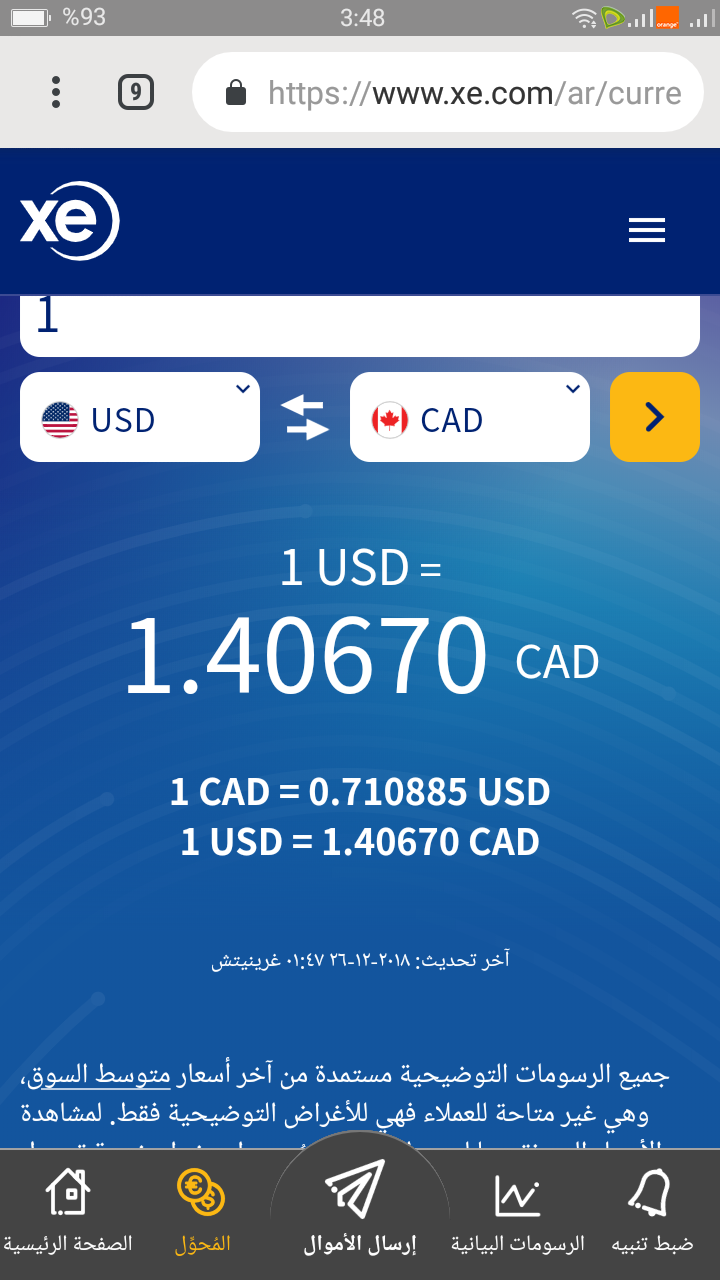Tap the yellow convert arrow button
Image resolution: width=720 pixels, height=1280 pixels.
click(654, 417)
